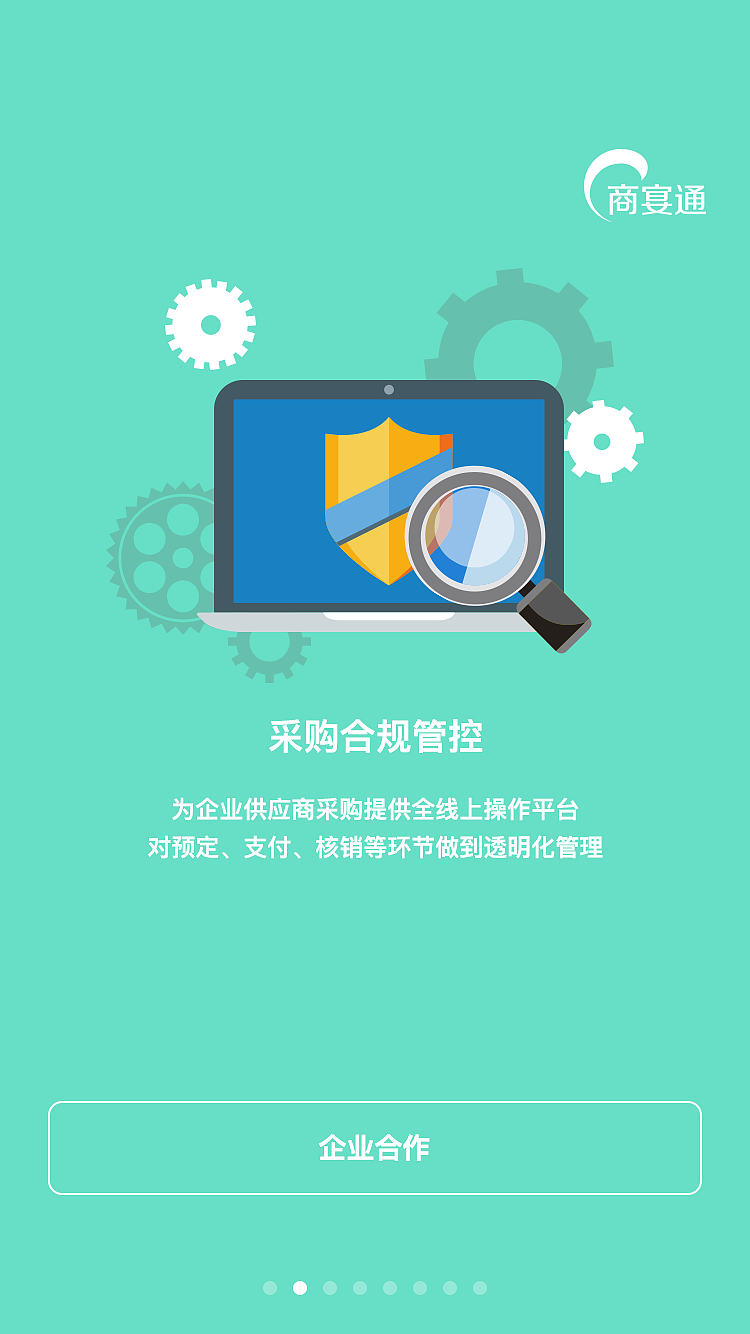Tap the laptop's base stand in the illustration
The height and width of the screenshot is (1334, 750).
pyautogui.click(x=375, y=618)
